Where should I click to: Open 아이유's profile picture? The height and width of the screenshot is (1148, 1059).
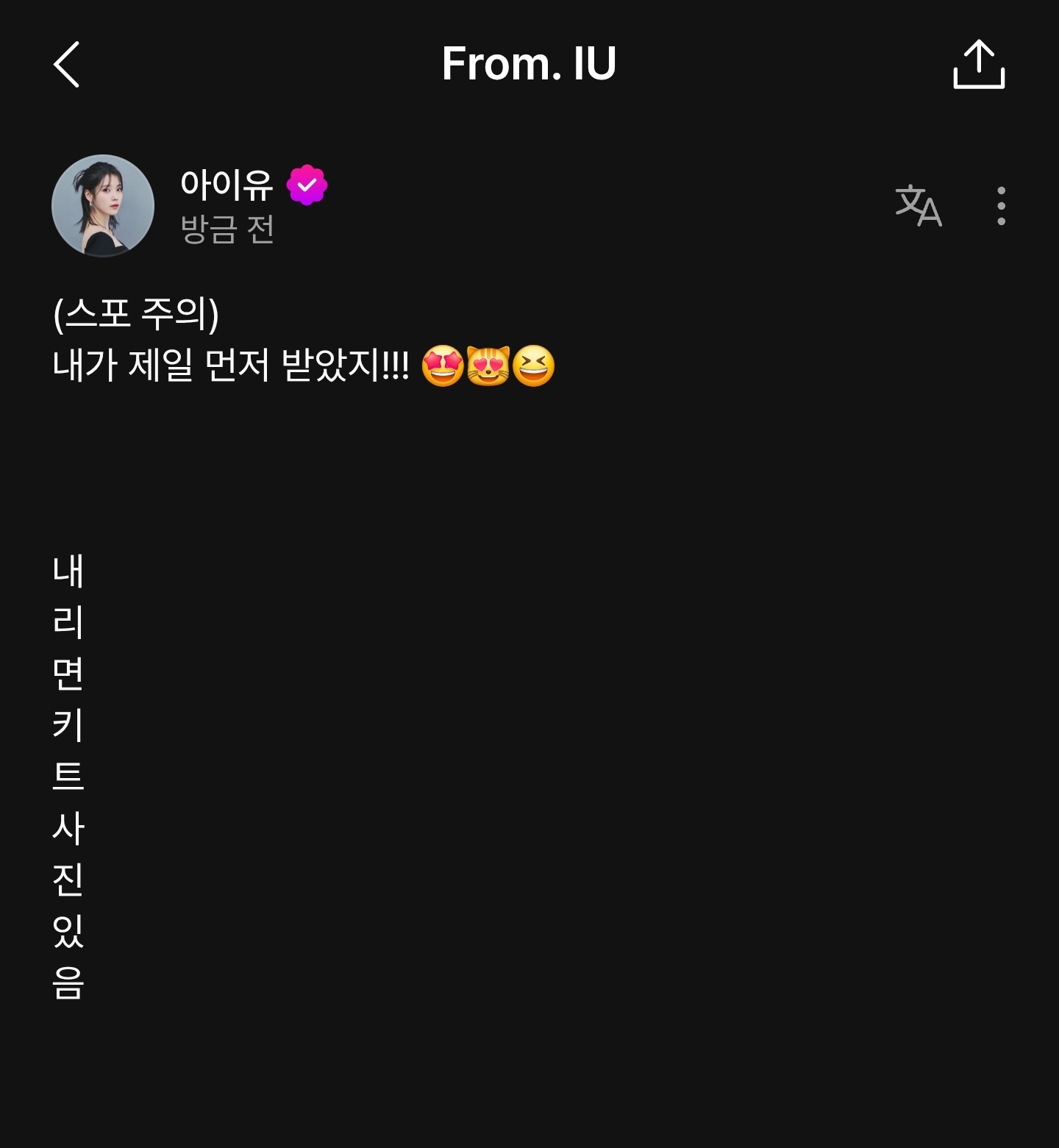pos(103,206)
